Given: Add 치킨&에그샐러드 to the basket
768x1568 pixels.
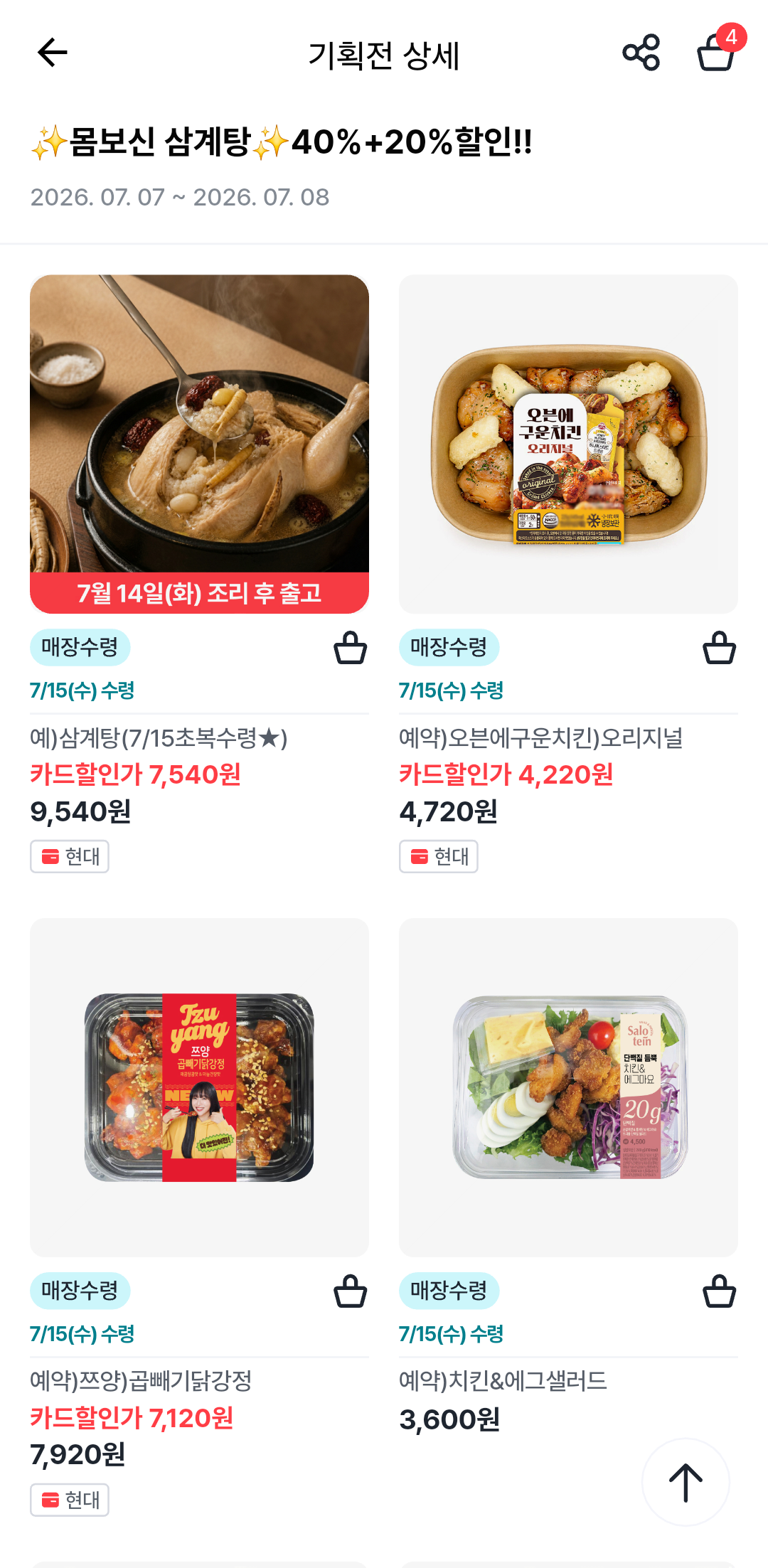Looking at the screenshot, I should pos(720,1291).
